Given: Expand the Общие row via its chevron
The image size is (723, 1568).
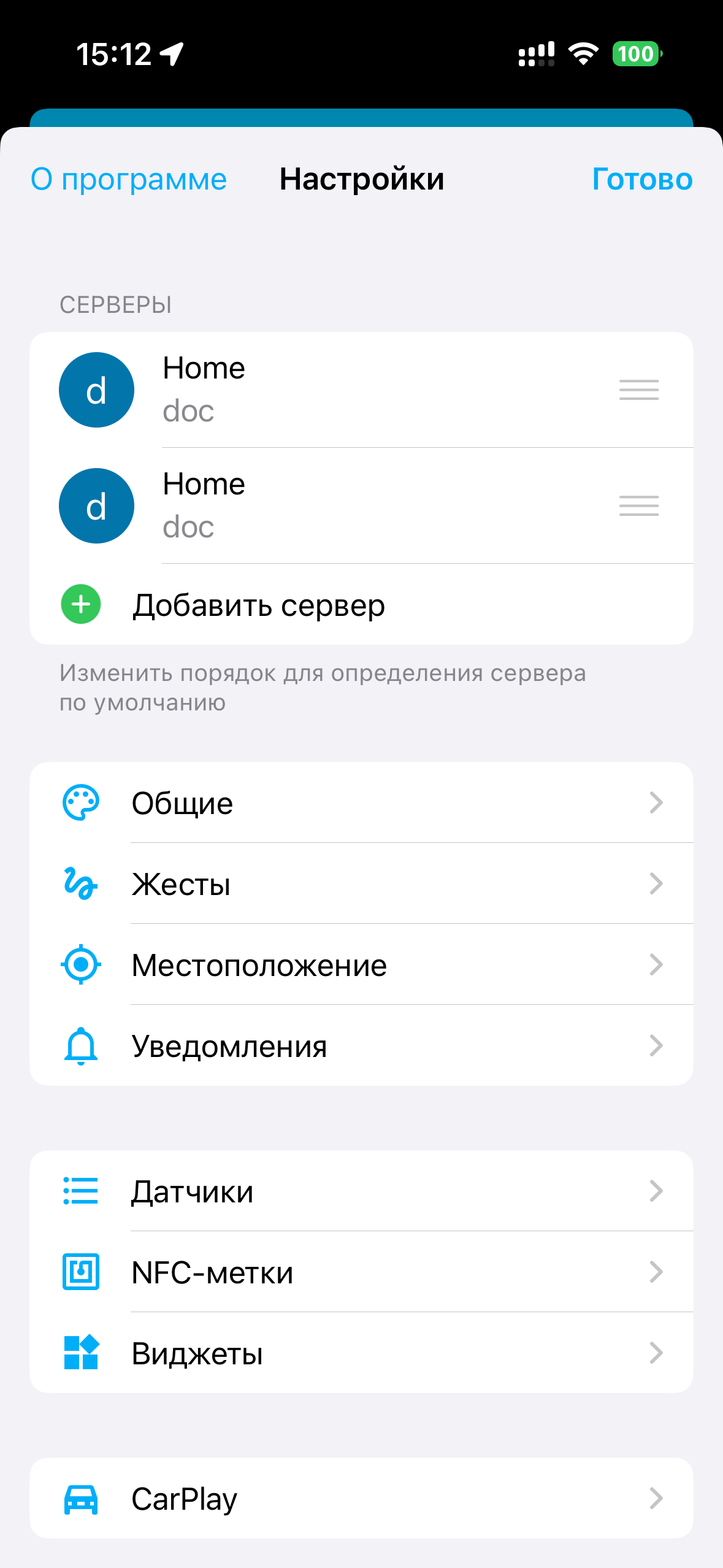Looking at the screenshot, I should point(656,803).
